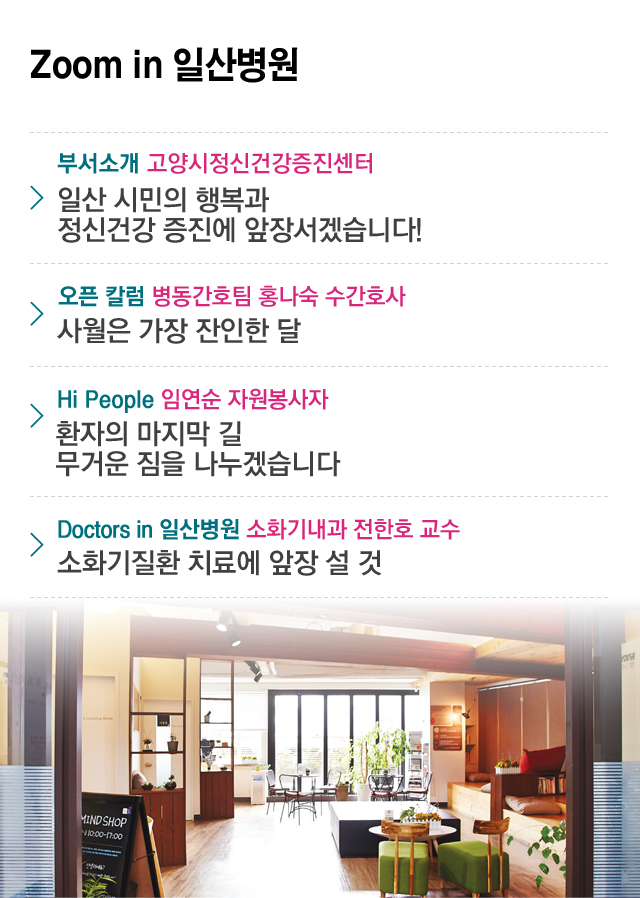Open the 오픈 칼럼 article by 홍나숙 수간호사
640x898 pixels.
click(230, 314)
